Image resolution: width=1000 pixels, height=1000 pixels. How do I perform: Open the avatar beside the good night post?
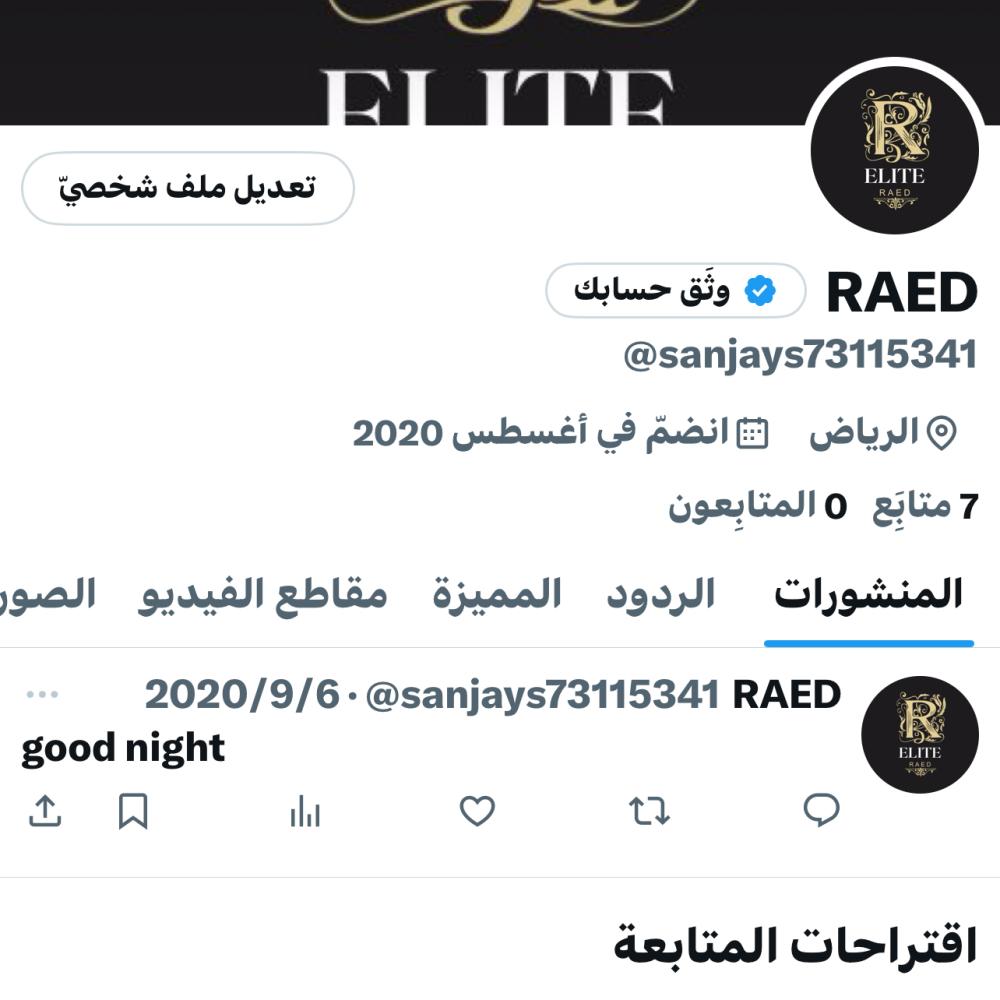pyautogui.click(x=919, y=735)
